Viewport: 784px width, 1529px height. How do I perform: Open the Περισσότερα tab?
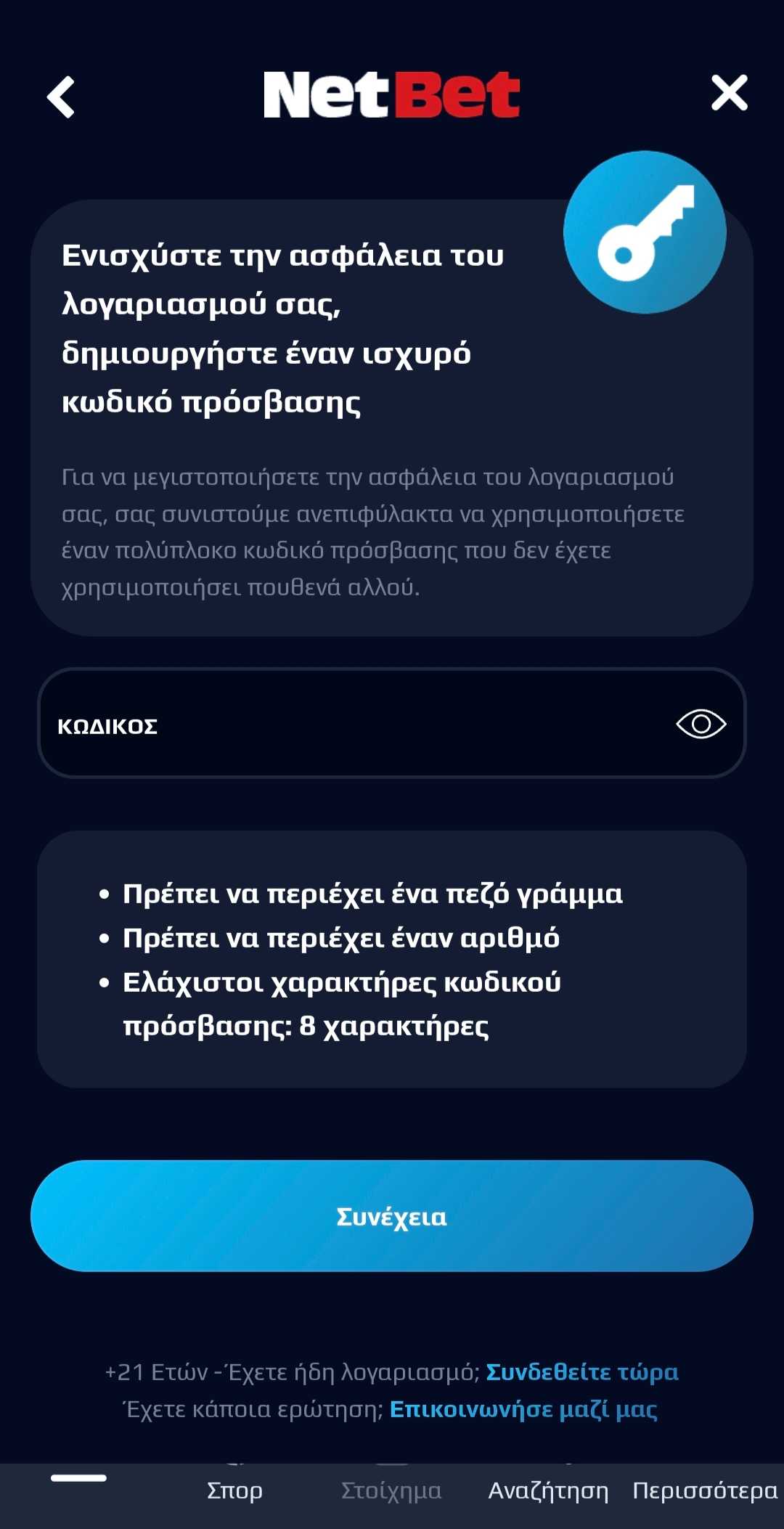pyautogui.click(x=705, y=1490)
